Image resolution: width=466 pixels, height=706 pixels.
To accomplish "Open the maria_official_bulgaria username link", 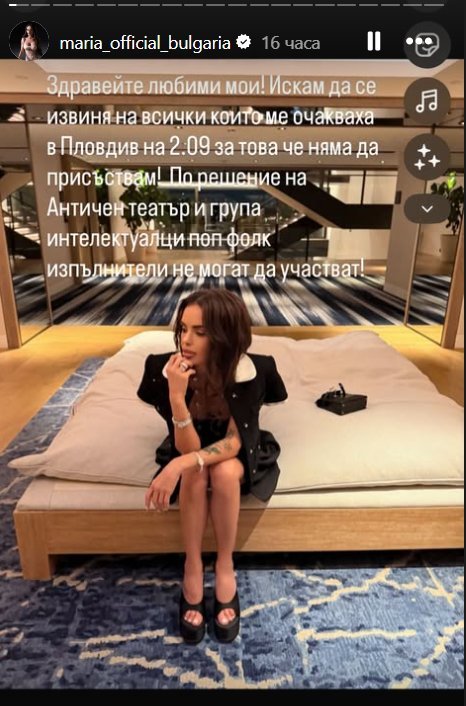I will 145,43.
